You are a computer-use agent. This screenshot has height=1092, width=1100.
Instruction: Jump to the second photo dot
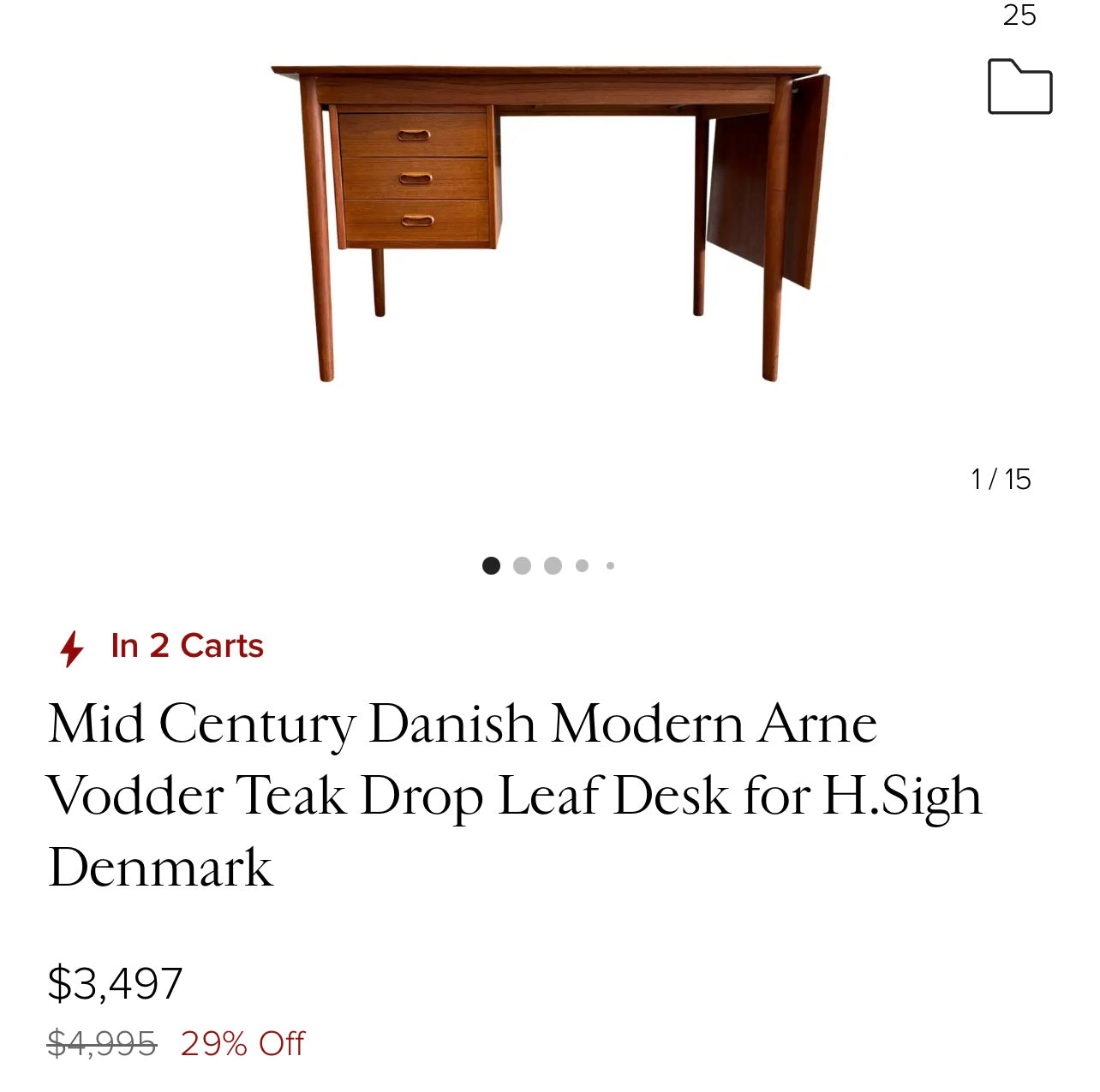pyautogui.click(x=522, y=565)
